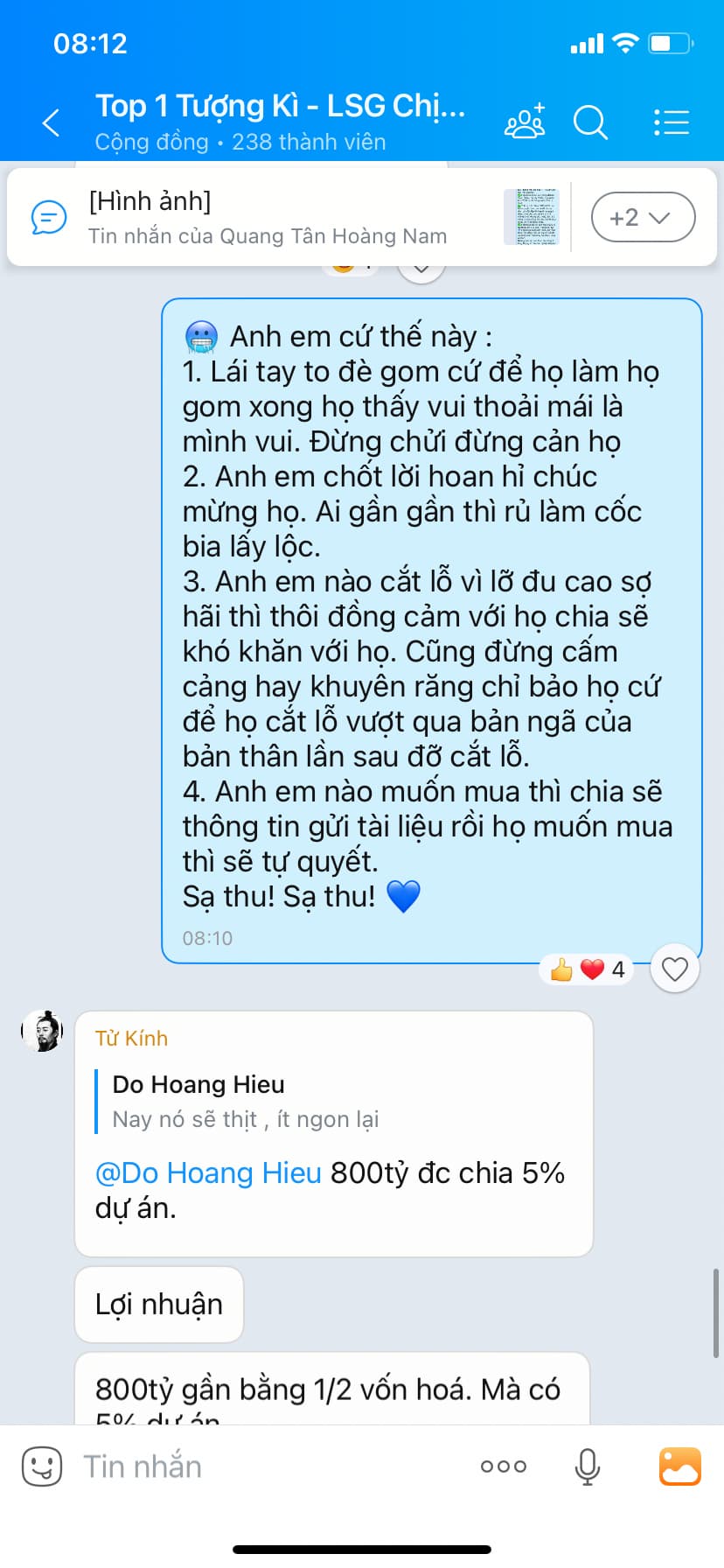Open Từ Kính's profile avatar

42,1032
